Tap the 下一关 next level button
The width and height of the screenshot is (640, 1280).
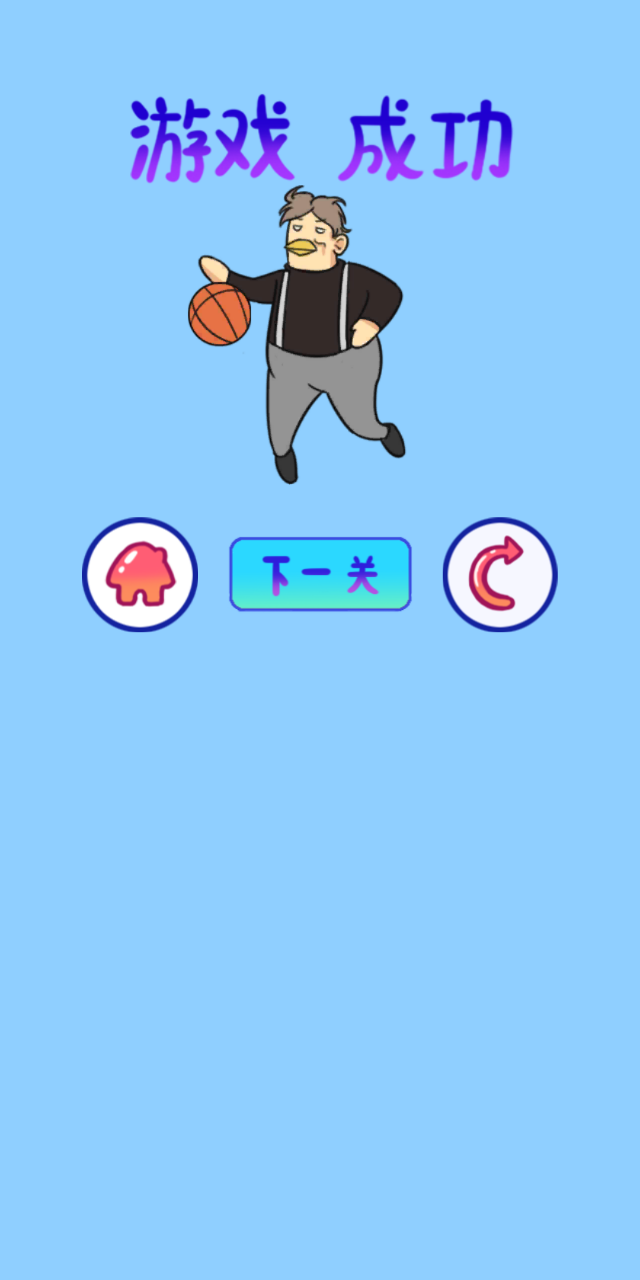click(320, 574)
